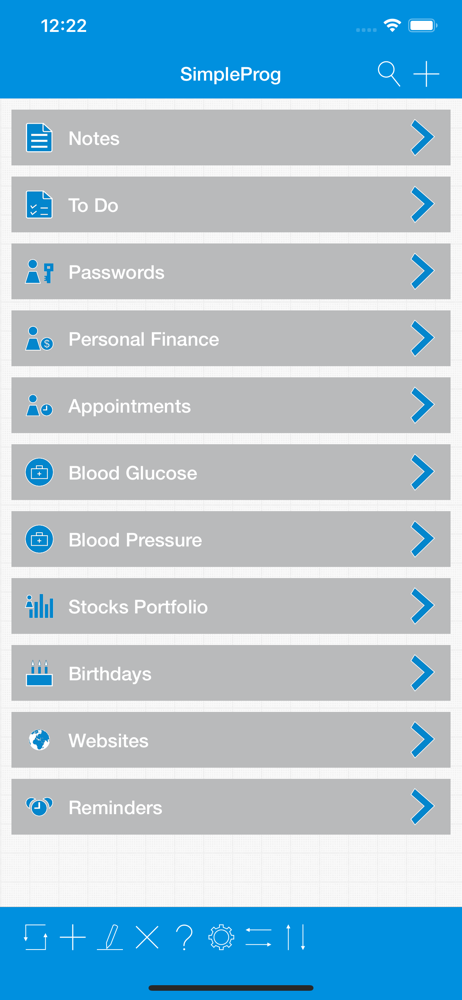
Task: Open Blood Glucose records
Action: click(231, 473)
